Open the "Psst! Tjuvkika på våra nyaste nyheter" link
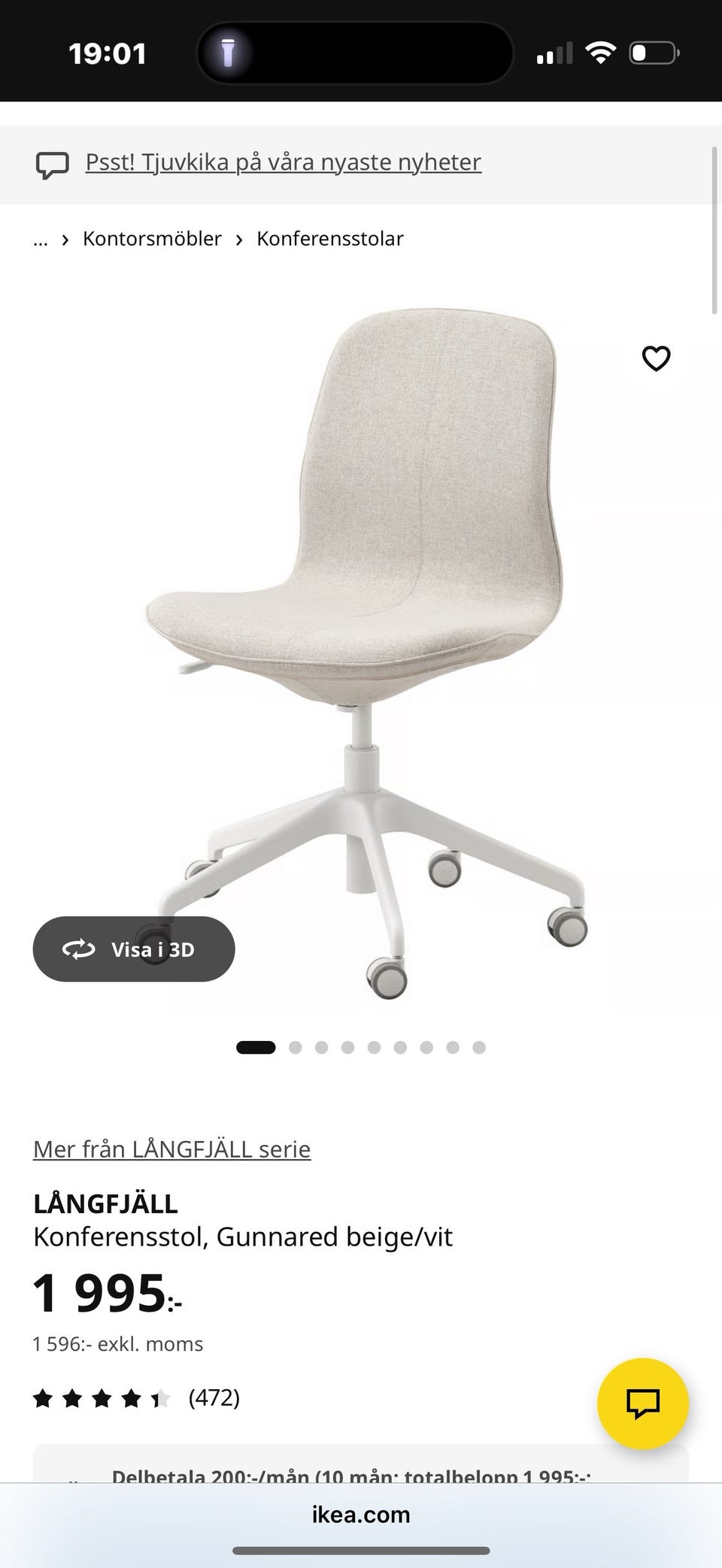Screen dimensions: 722x1568 click(x=283, y=162)
